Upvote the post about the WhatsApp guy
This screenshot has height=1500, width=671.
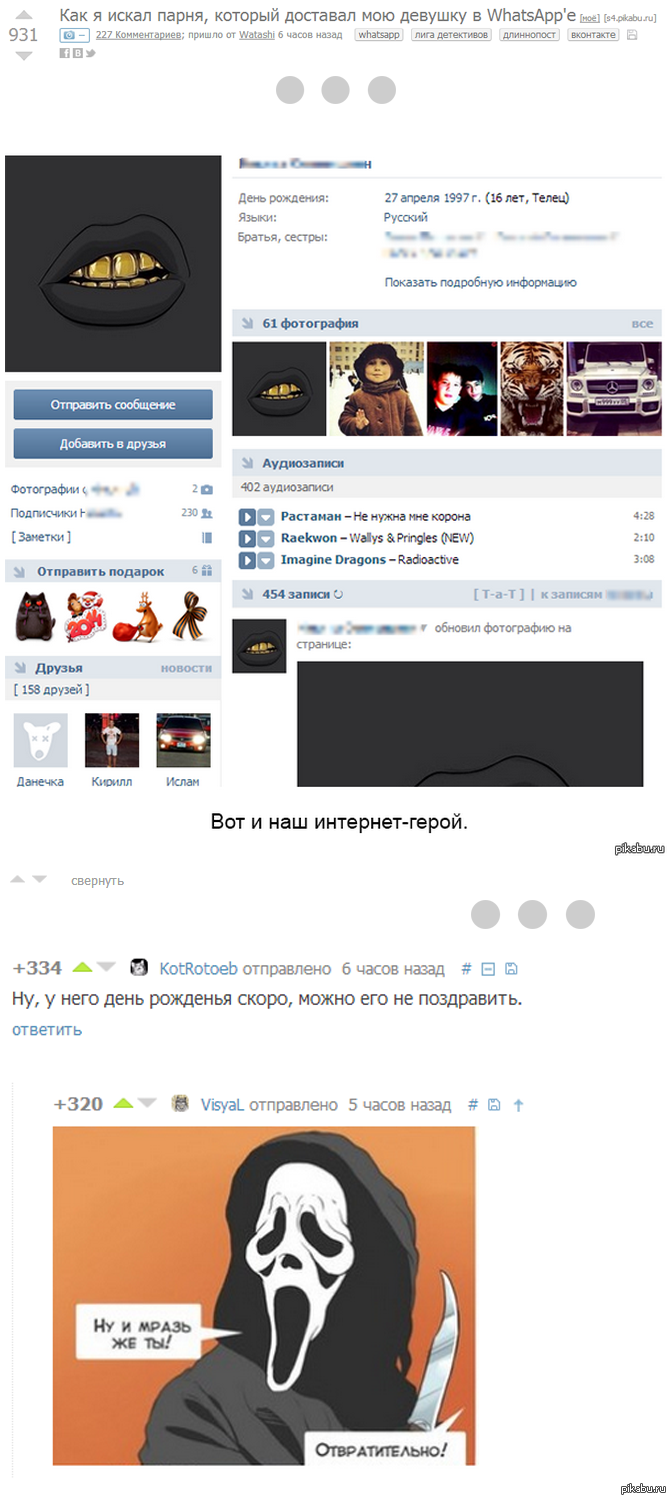[22, 15]
